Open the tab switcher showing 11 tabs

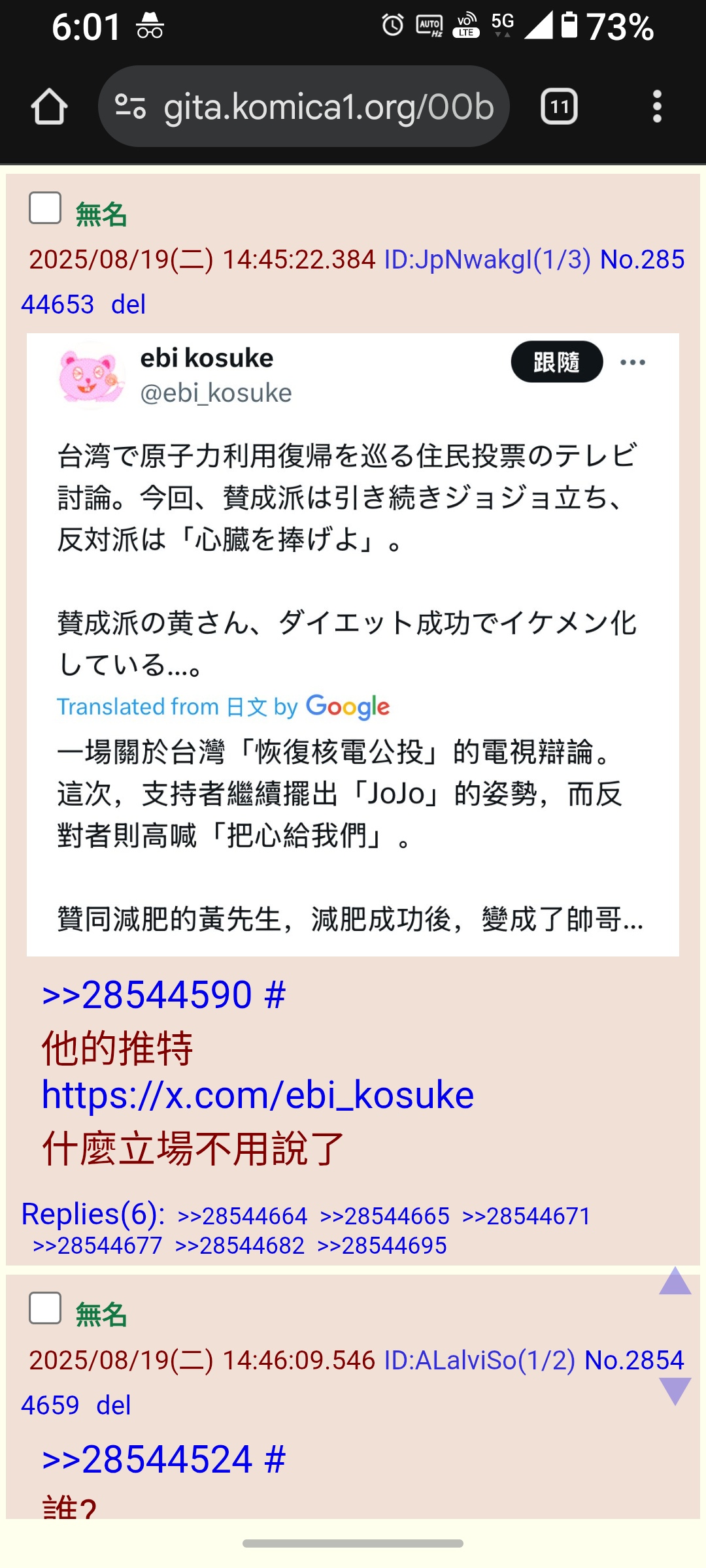[559, 106]
